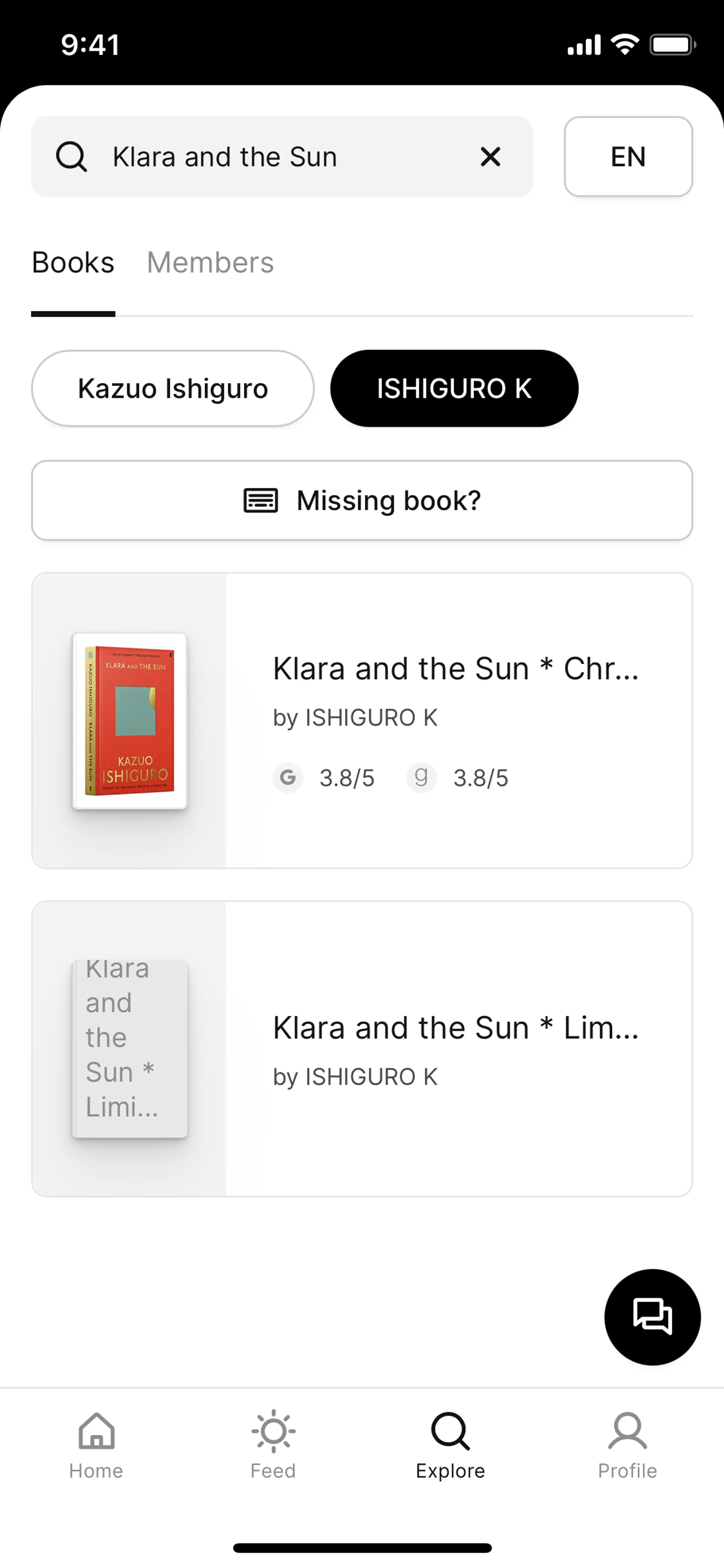Tap the ISHIGURO K author chip

point(454,389)
